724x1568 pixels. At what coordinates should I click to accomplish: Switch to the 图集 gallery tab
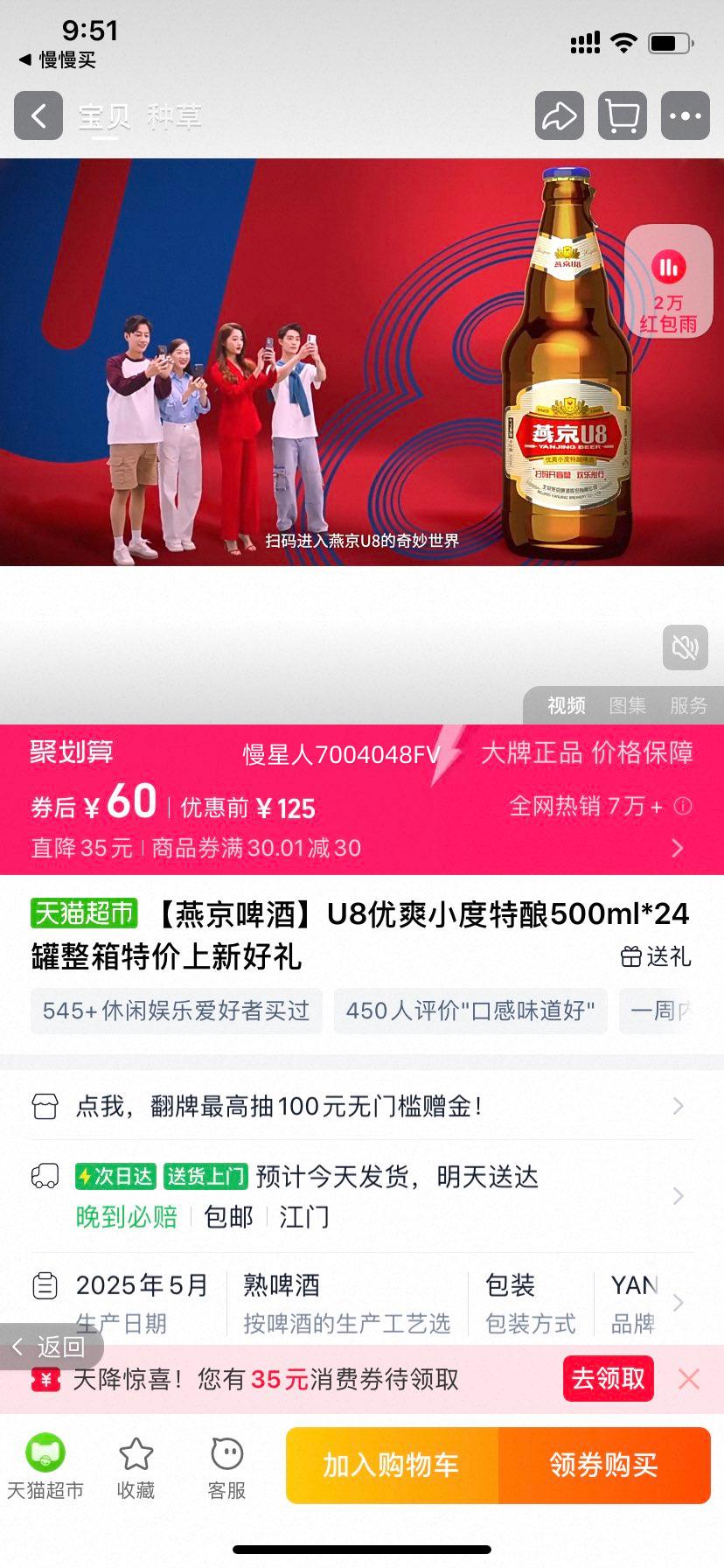(629, 707)
